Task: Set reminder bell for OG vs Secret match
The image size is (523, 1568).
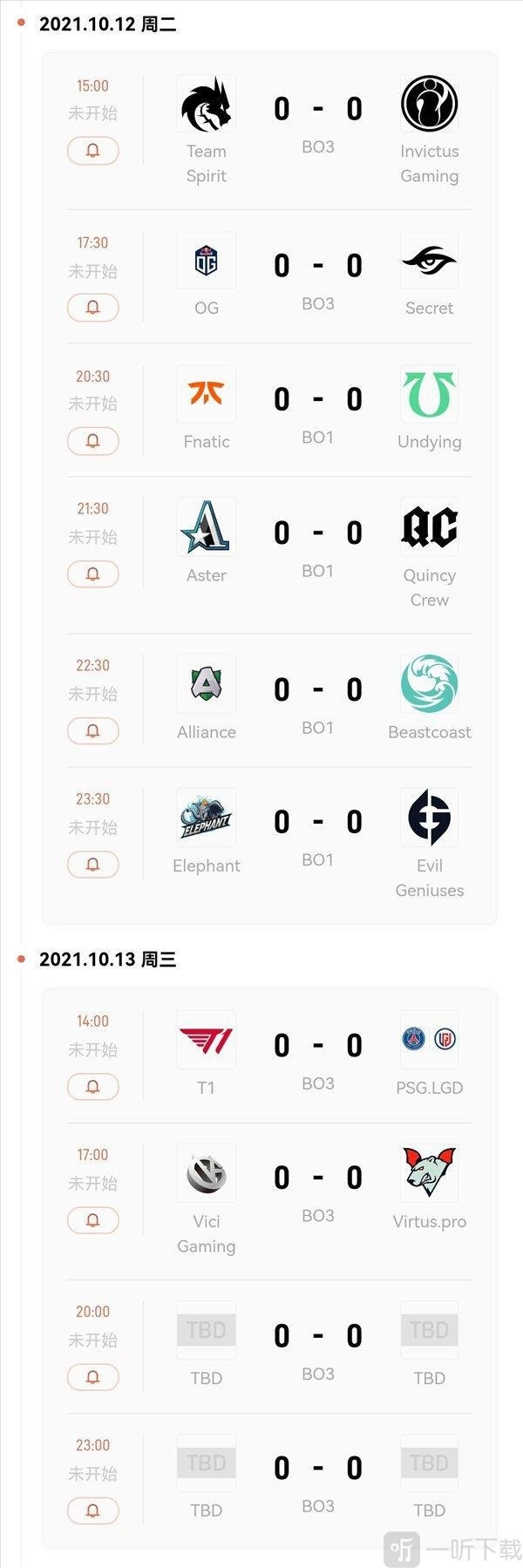Action: (x=93, y=308)
